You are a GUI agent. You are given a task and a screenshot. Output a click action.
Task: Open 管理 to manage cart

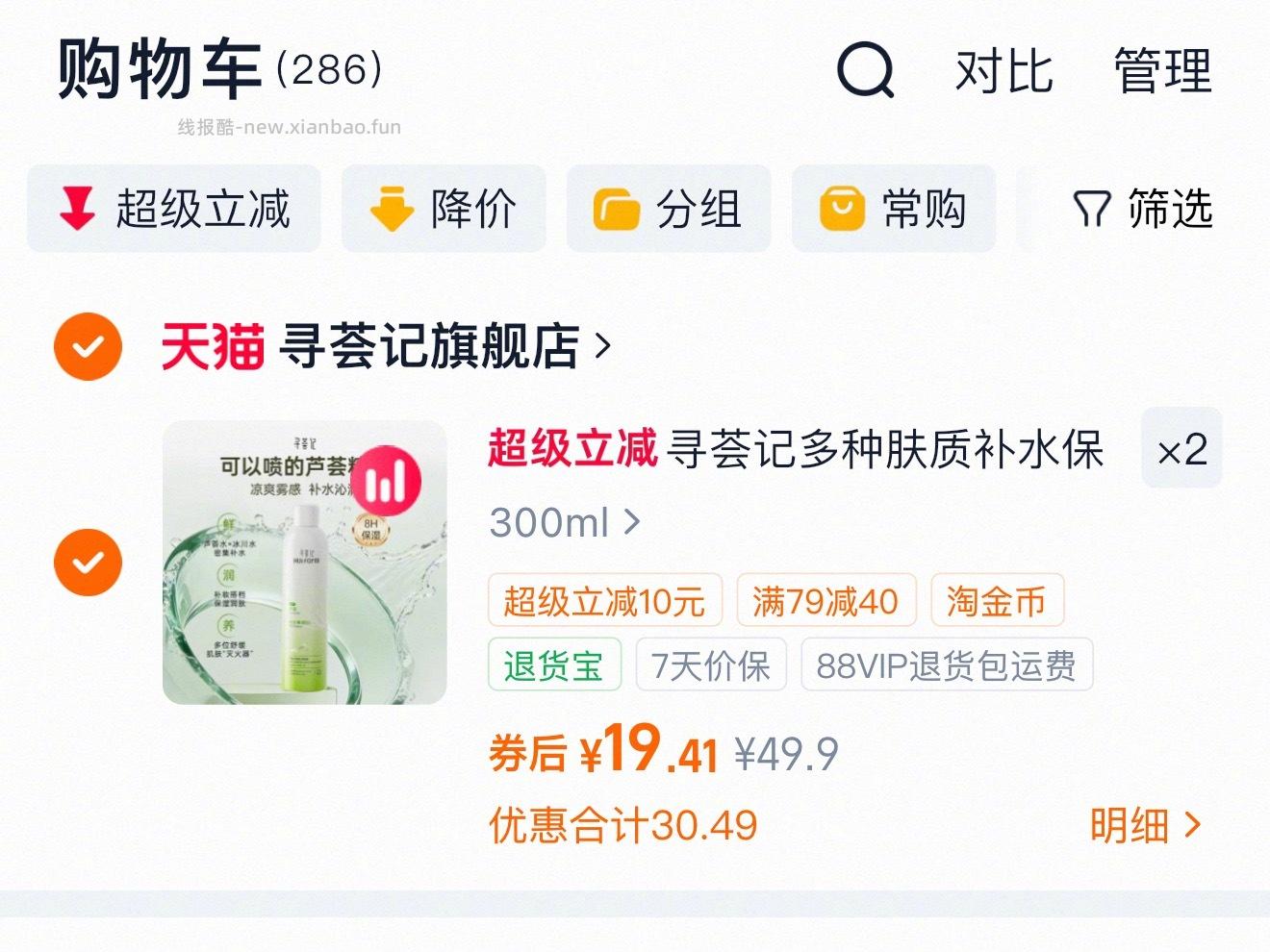(x=1162, y=71)
